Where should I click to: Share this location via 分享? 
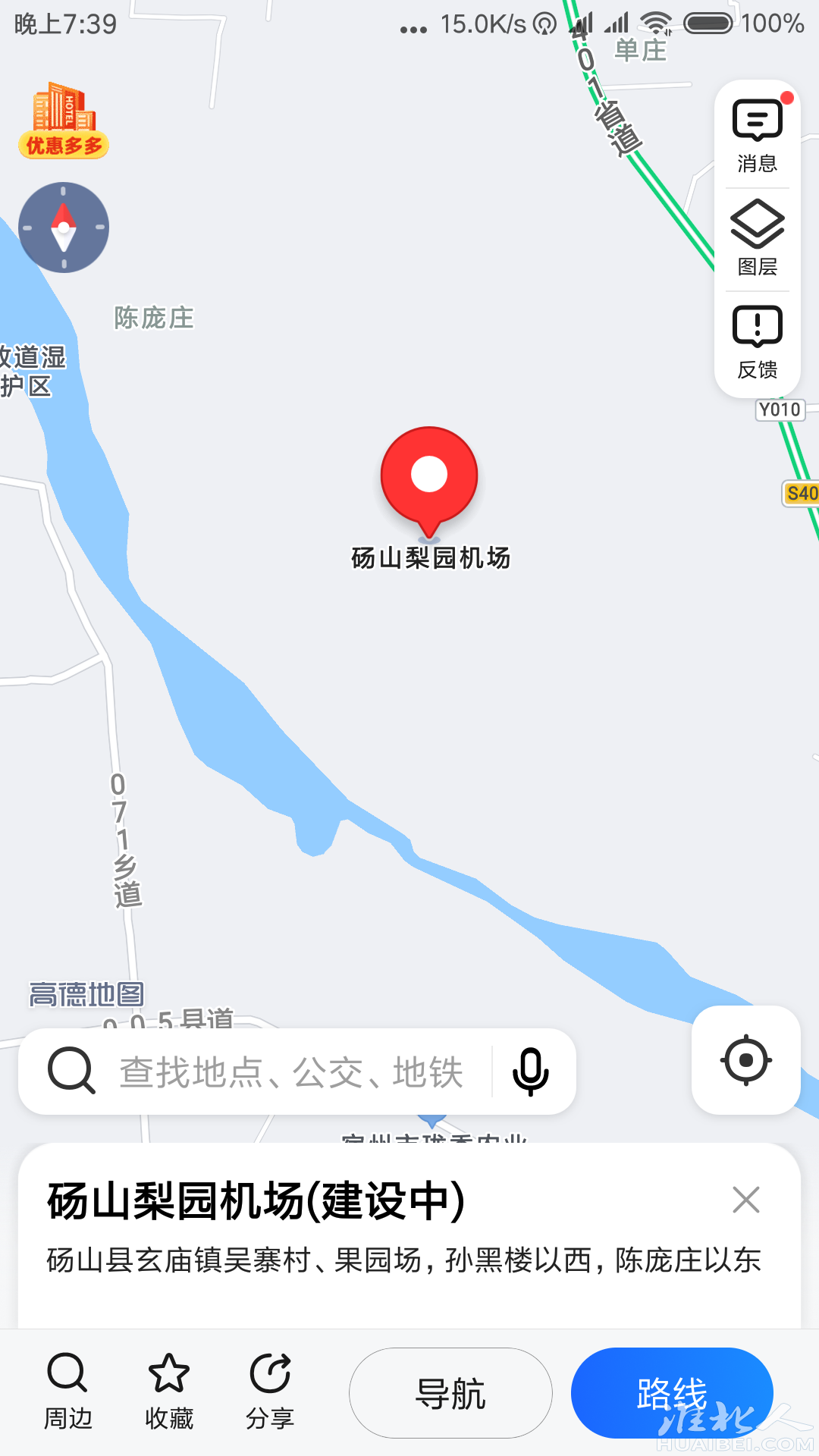tap(270, 1392)
